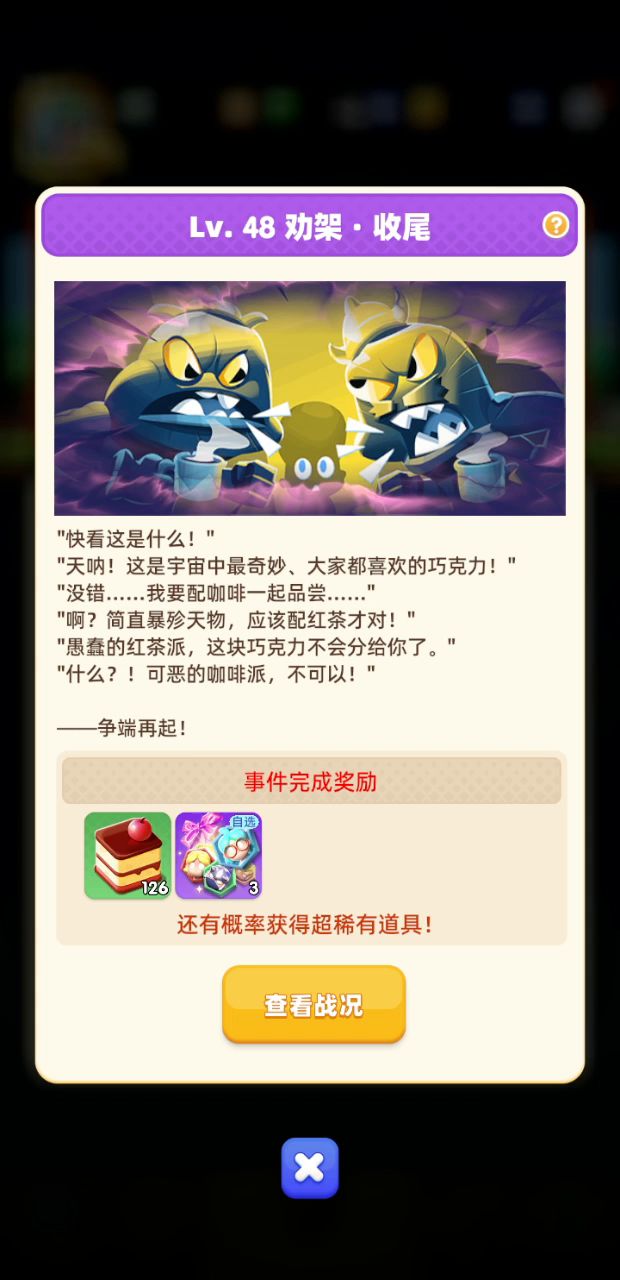This screenshot has width=620, height=1280.
Task: View the cake reward item details
Action: [127, 855]
